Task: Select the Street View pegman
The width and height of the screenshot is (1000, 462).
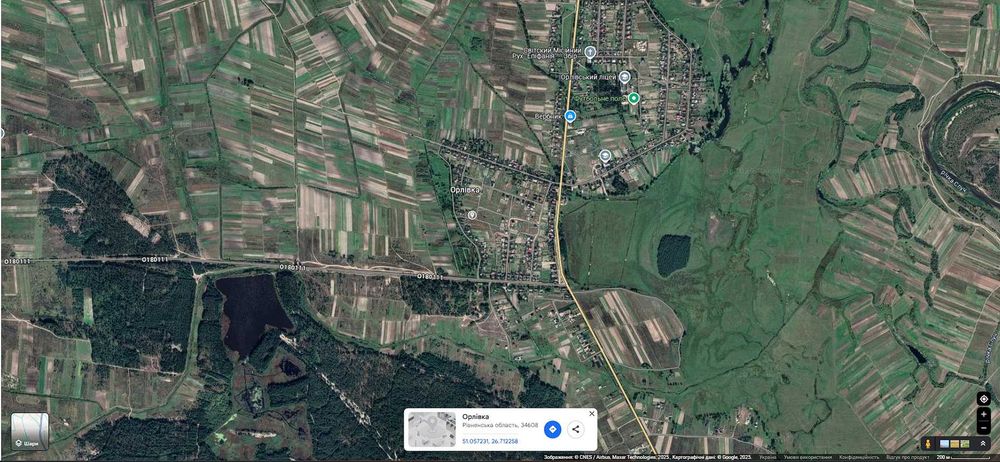Action: (x=929, y=443)
